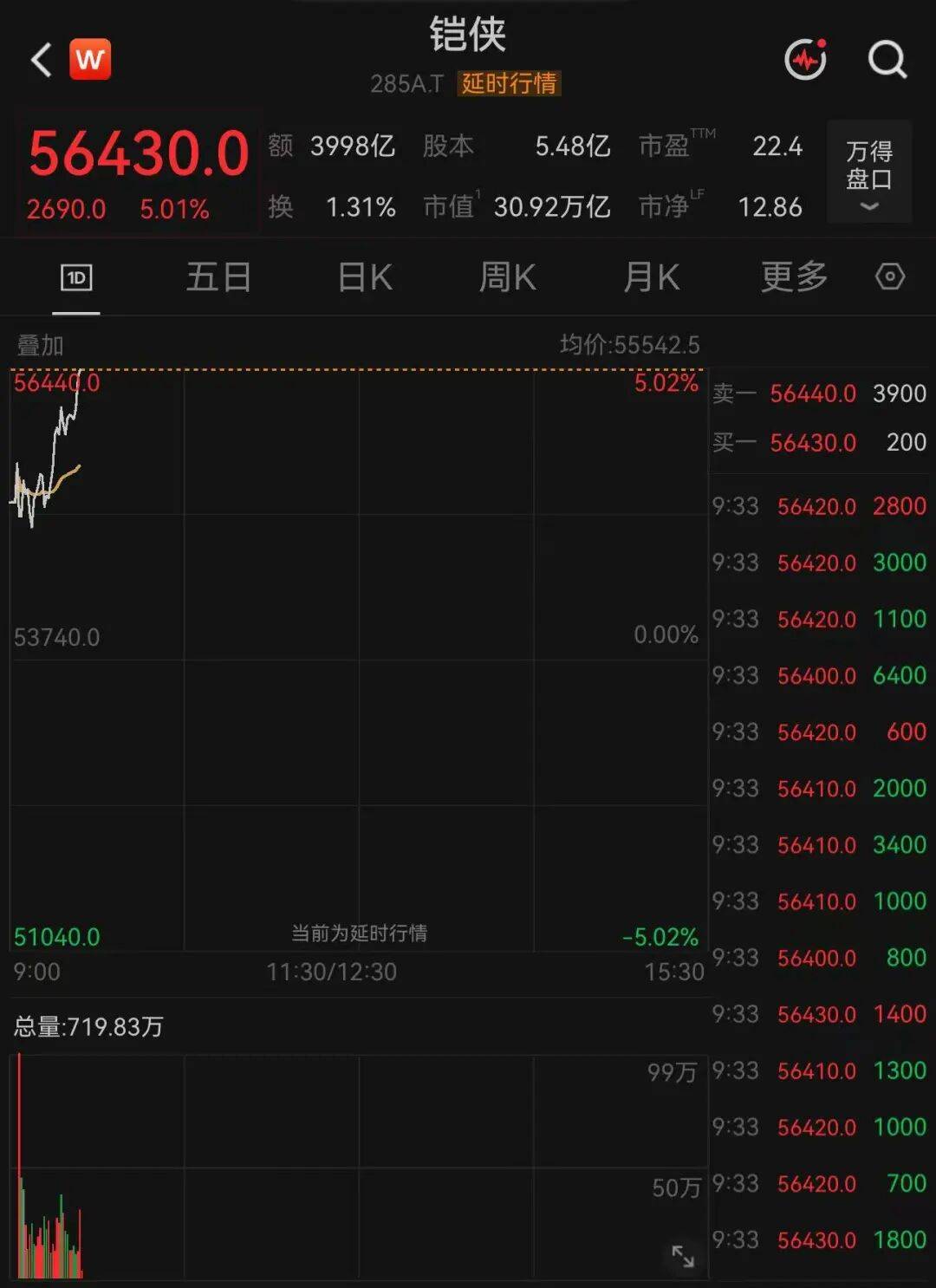Switch to the 月K chart tab
This screenshot has height=1288, width=936.
[x=652, y=277]
